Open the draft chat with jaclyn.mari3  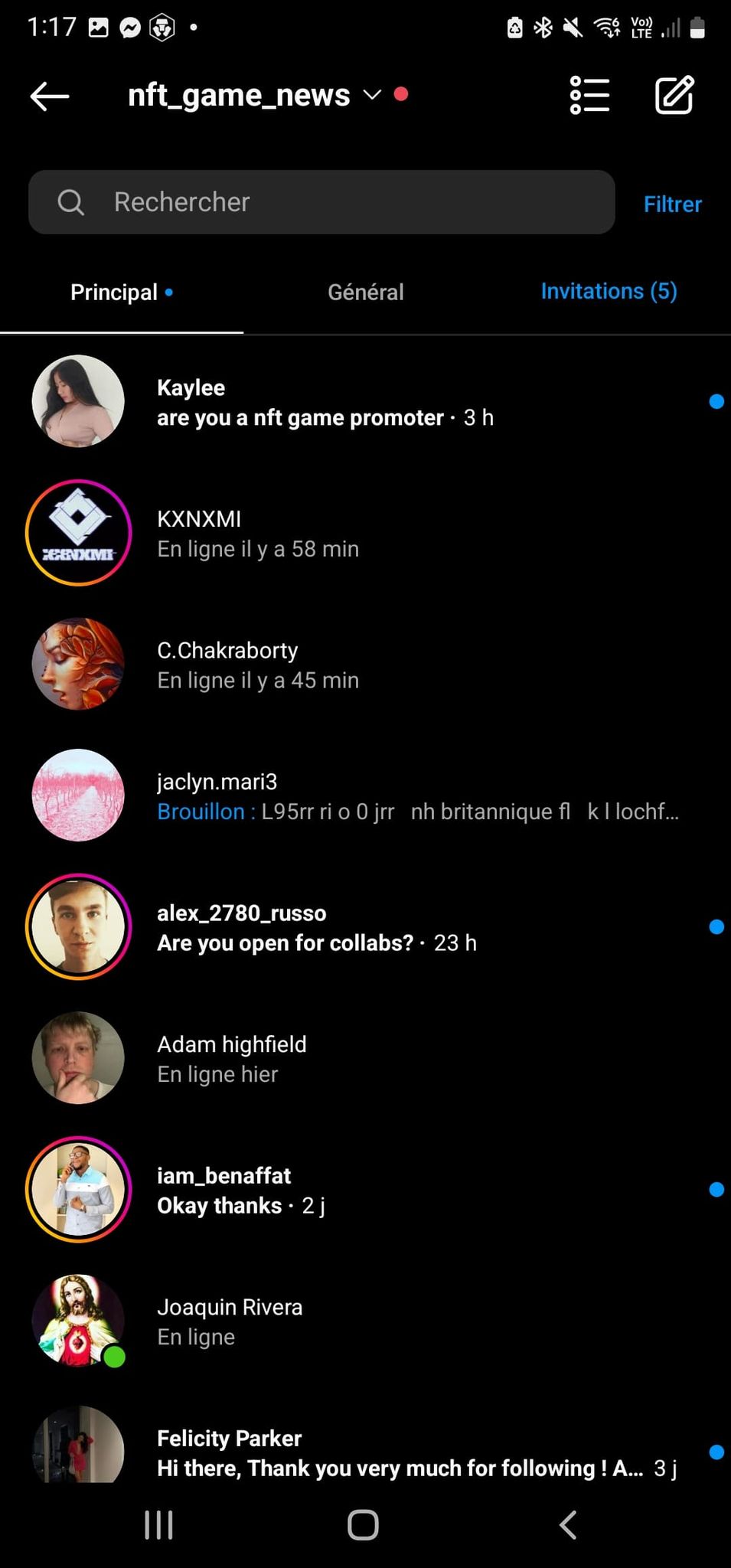pyautogui.click(x=365, y=795)
